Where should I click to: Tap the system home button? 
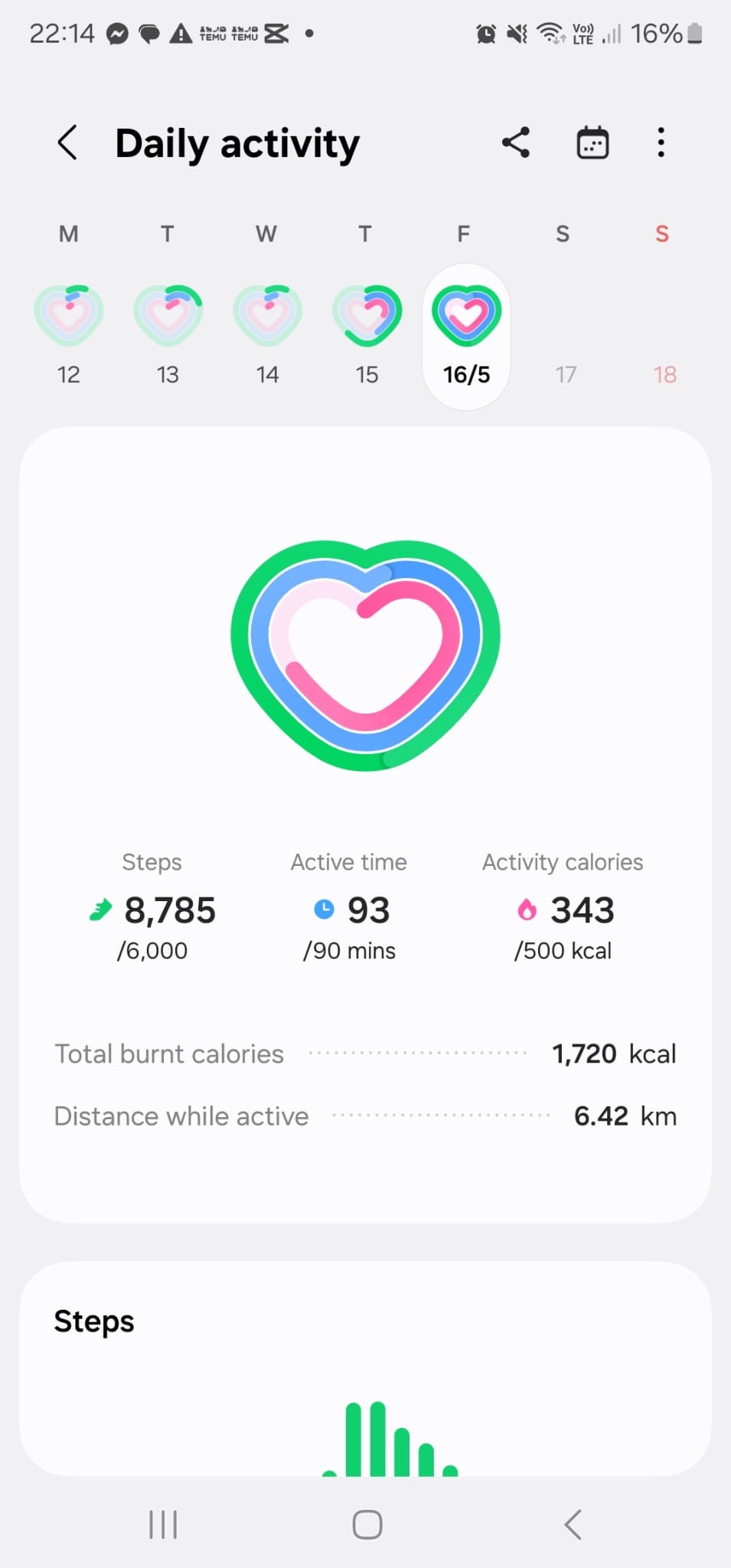click(367, 1524)
